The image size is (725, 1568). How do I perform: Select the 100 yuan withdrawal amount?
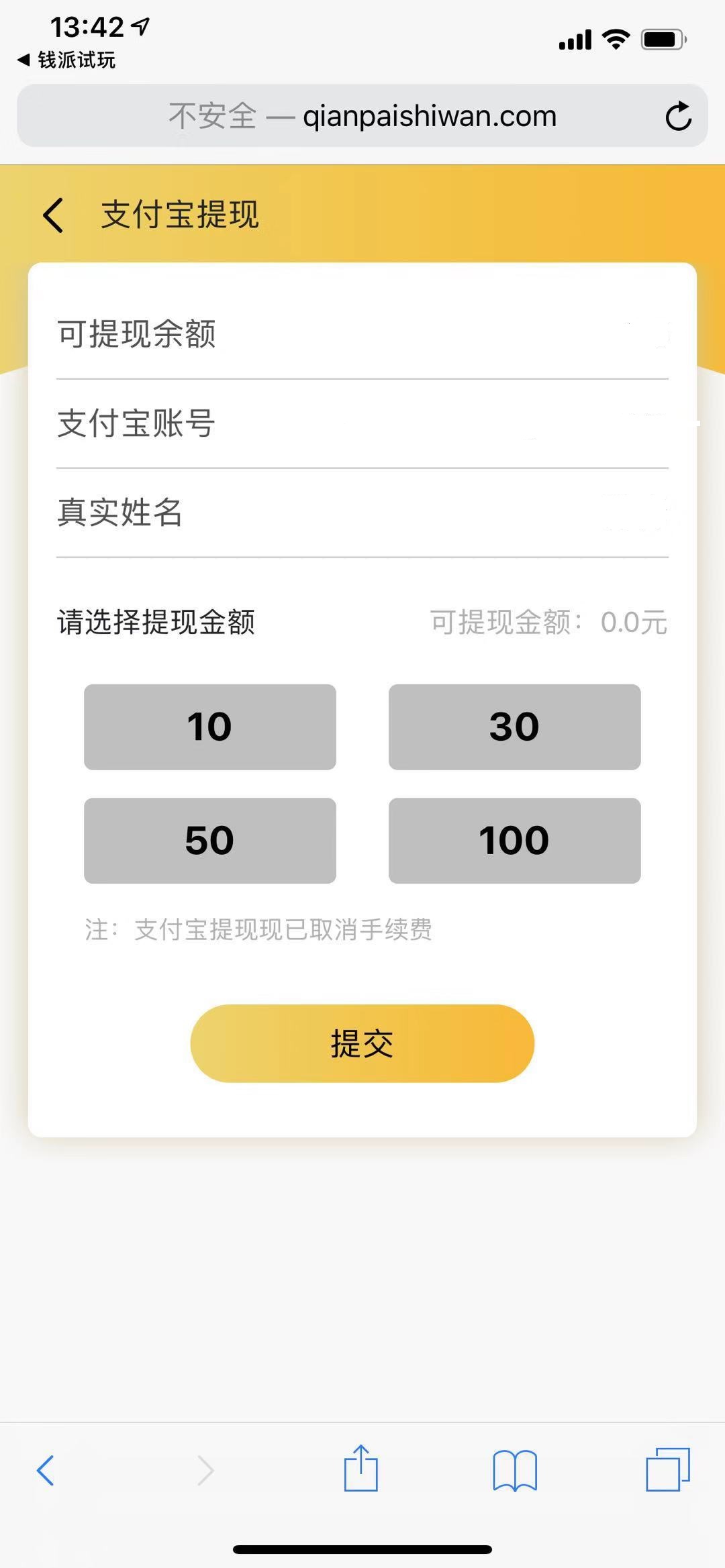click(x=515, y=839)
